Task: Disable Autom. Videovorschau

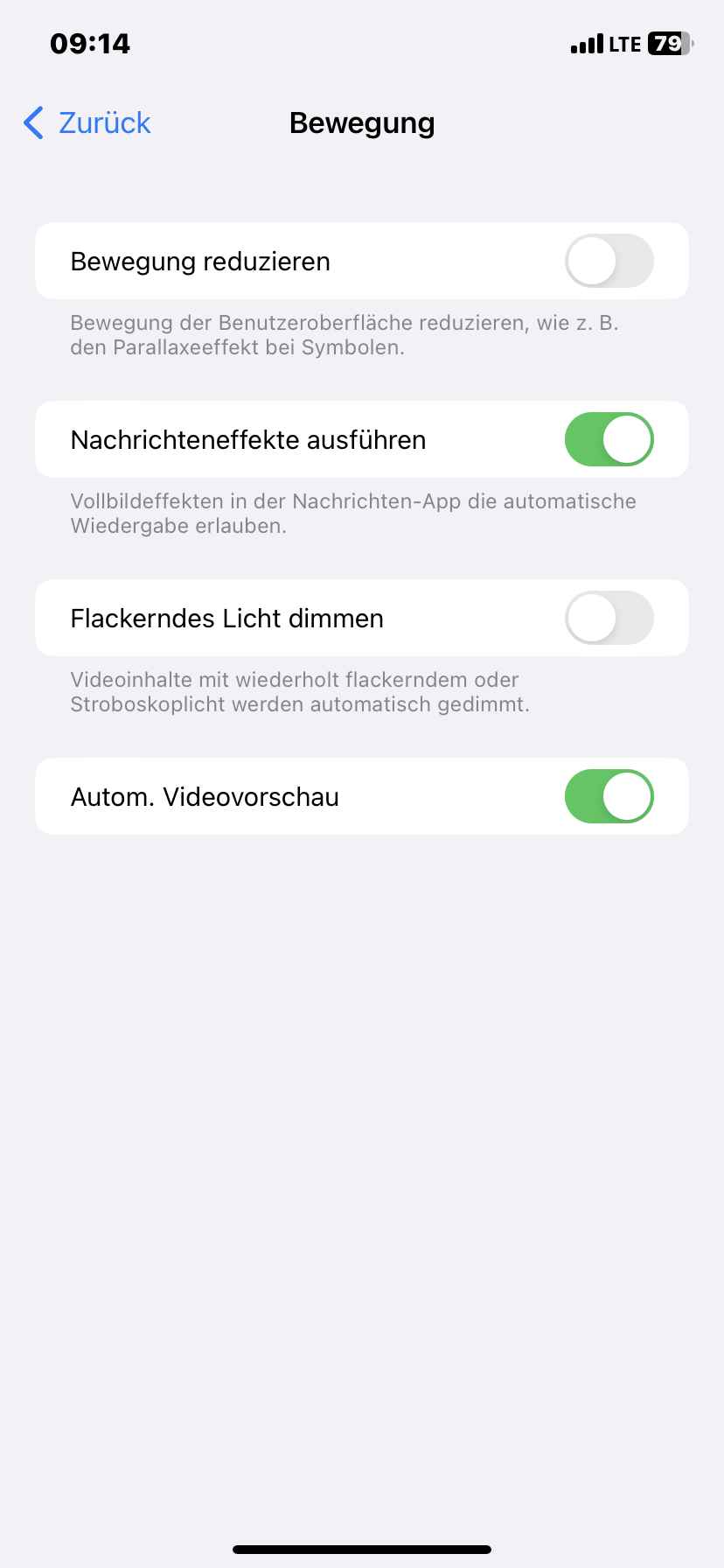Action: pos(609,796)
